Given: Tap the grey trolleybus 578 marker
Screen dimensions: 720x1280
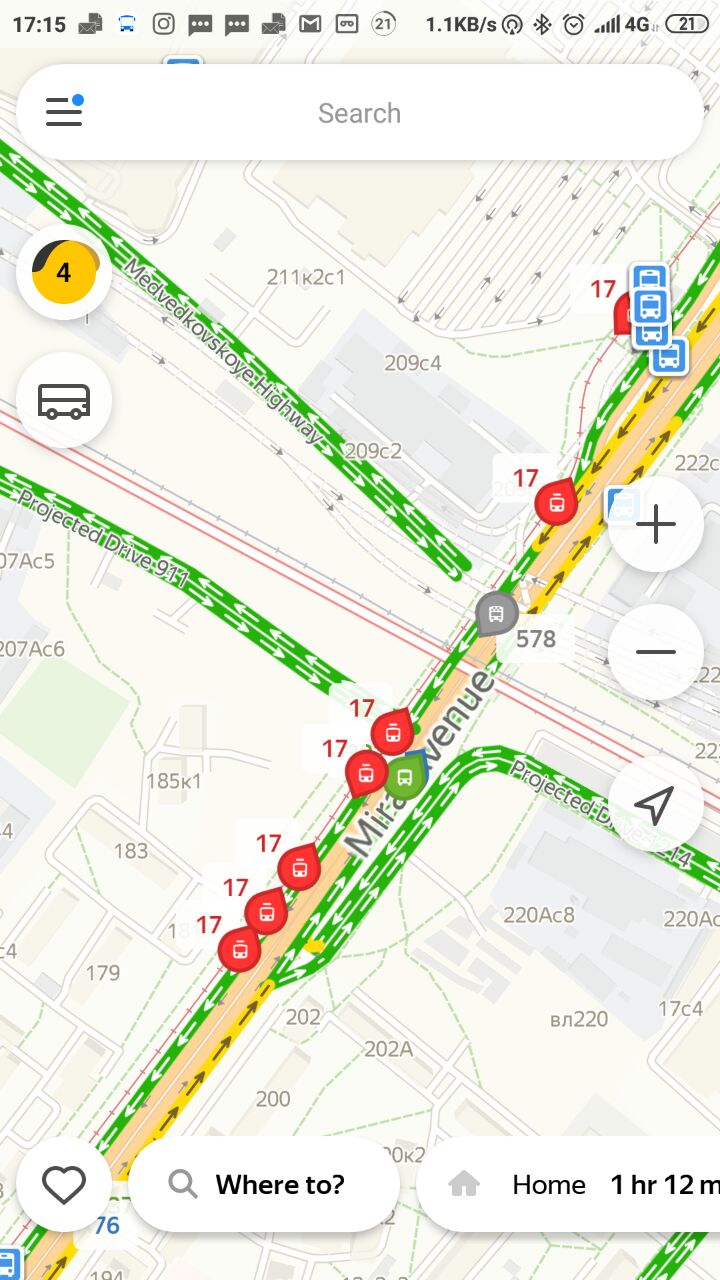Looking at the screenshot, I should (x=496, y=613).
